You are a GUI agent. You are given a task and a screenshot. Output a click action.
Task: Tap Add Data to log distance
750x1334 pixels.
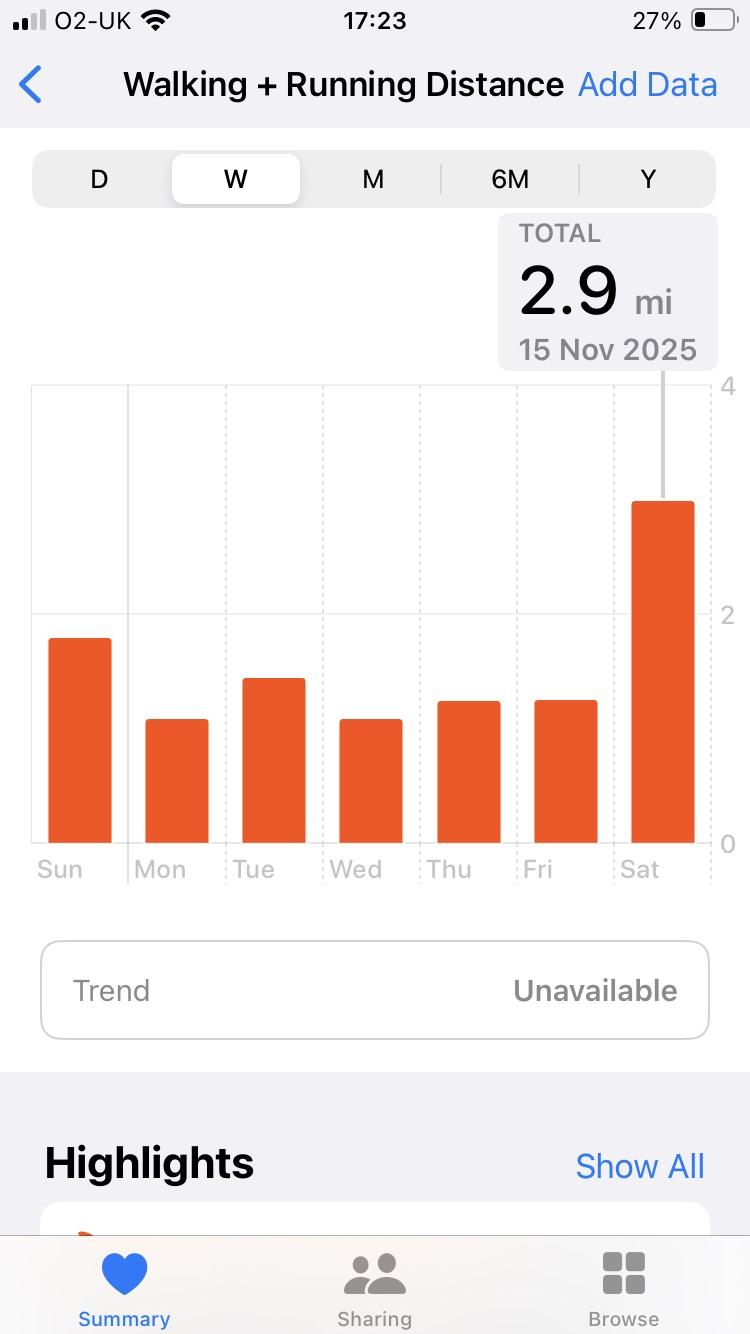647,85
